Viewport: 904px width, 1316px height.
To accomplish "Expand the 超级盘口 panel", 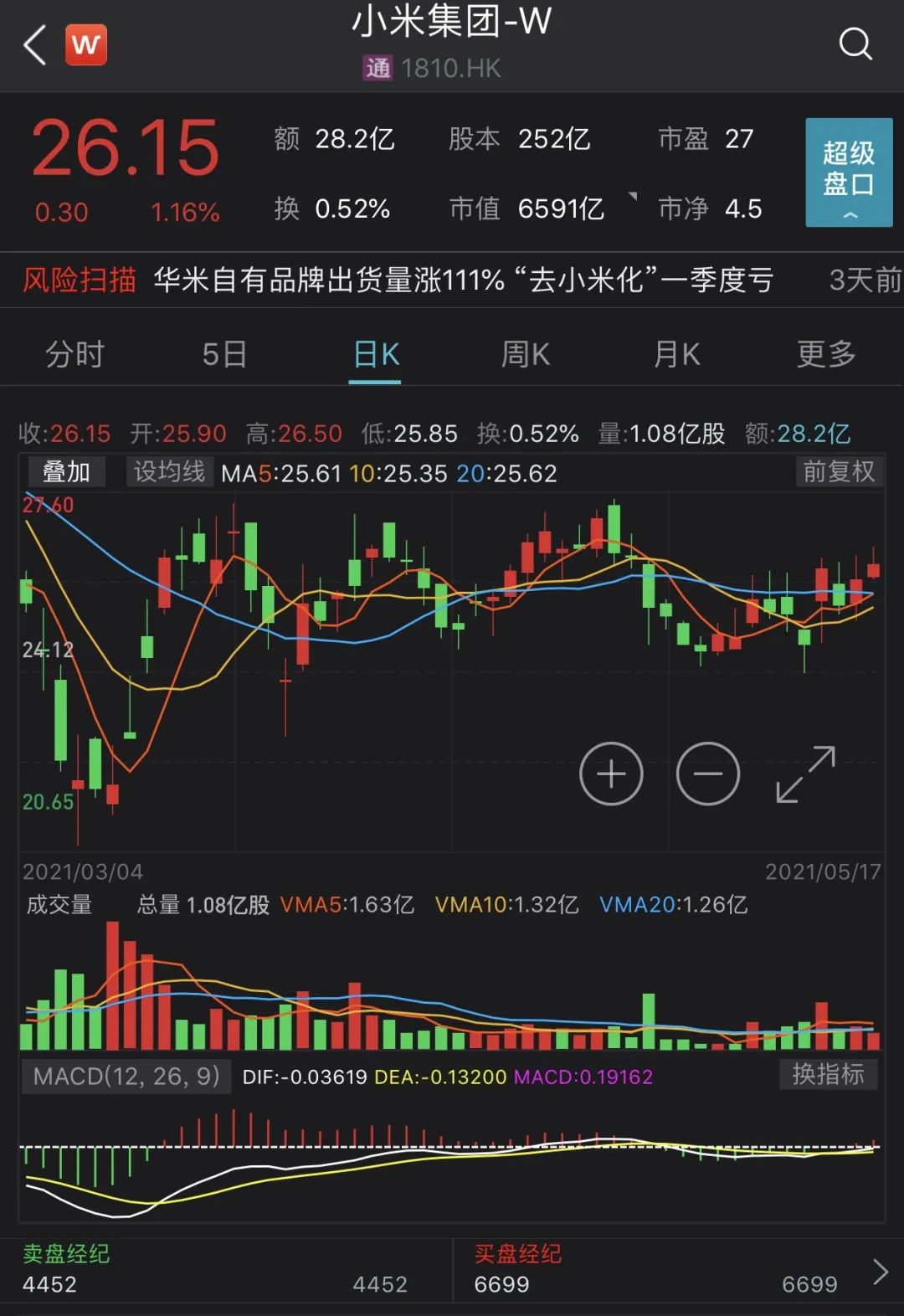I will pyautogui.click(x=849, y=172).
